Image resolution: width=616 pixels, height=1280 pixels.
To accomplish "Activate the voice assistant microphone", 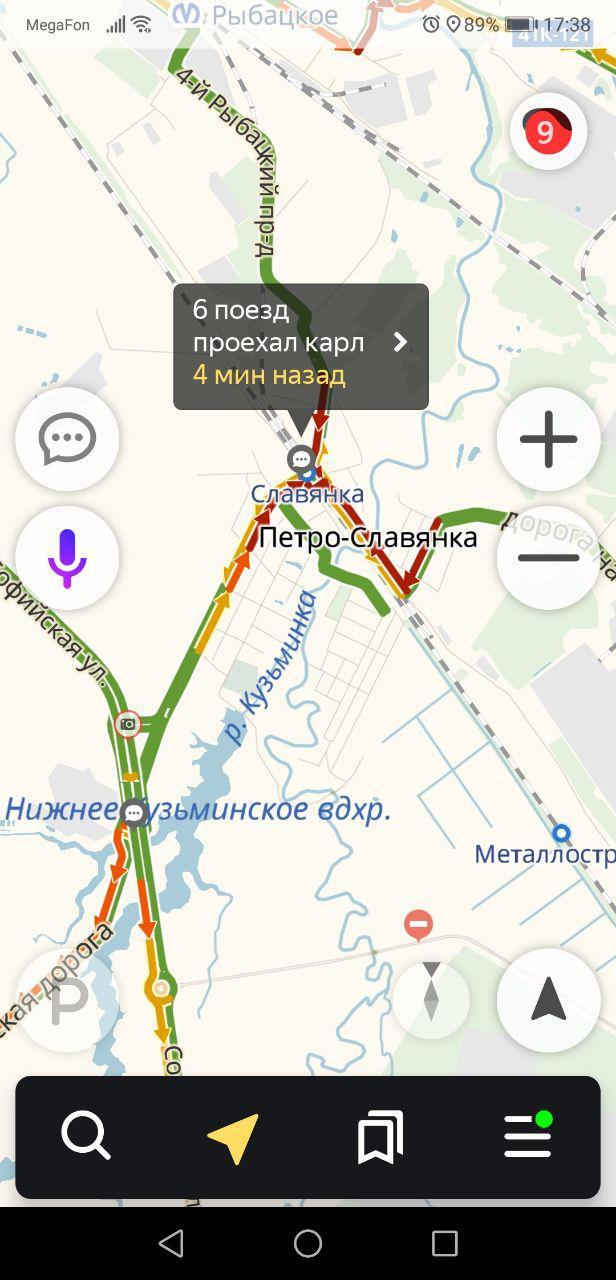I will tap(67, 557).
